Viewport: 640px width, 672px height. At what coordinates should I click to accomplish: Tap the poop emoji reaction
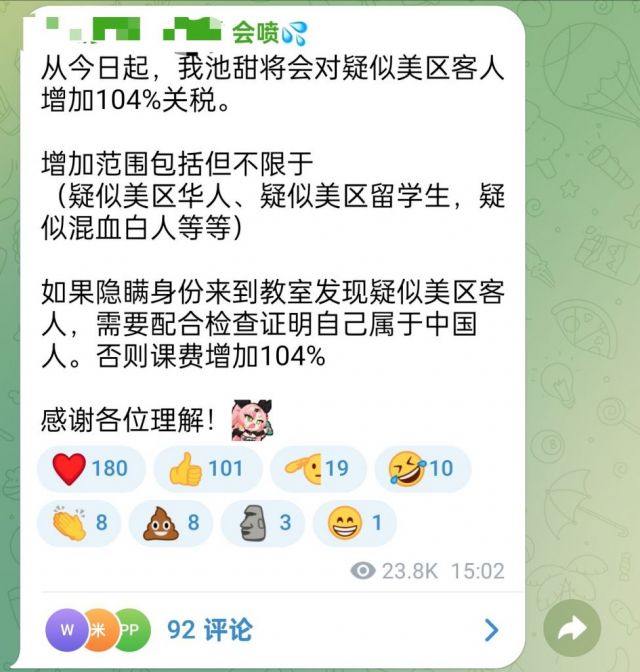pyautogui.click(x=172, y=523)
